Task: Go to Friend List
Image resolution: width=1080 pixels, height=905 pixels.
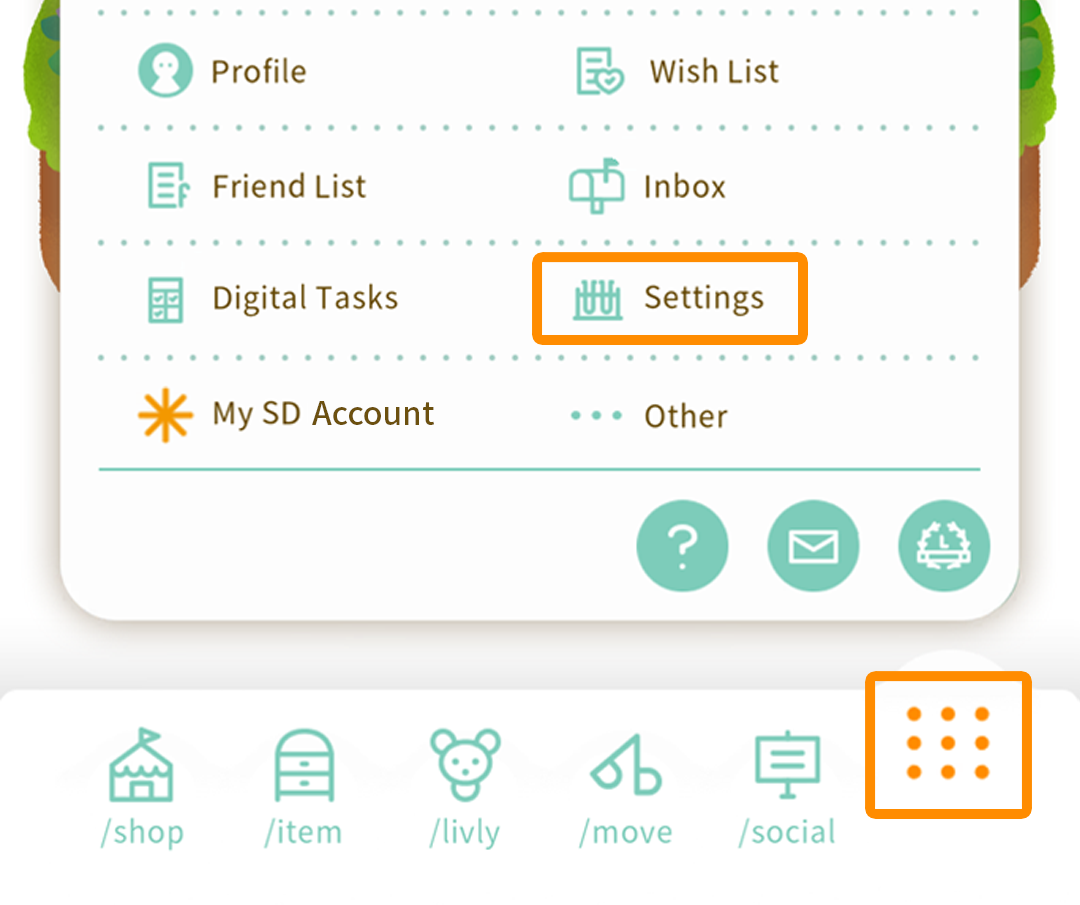Action: pos(256,186)
